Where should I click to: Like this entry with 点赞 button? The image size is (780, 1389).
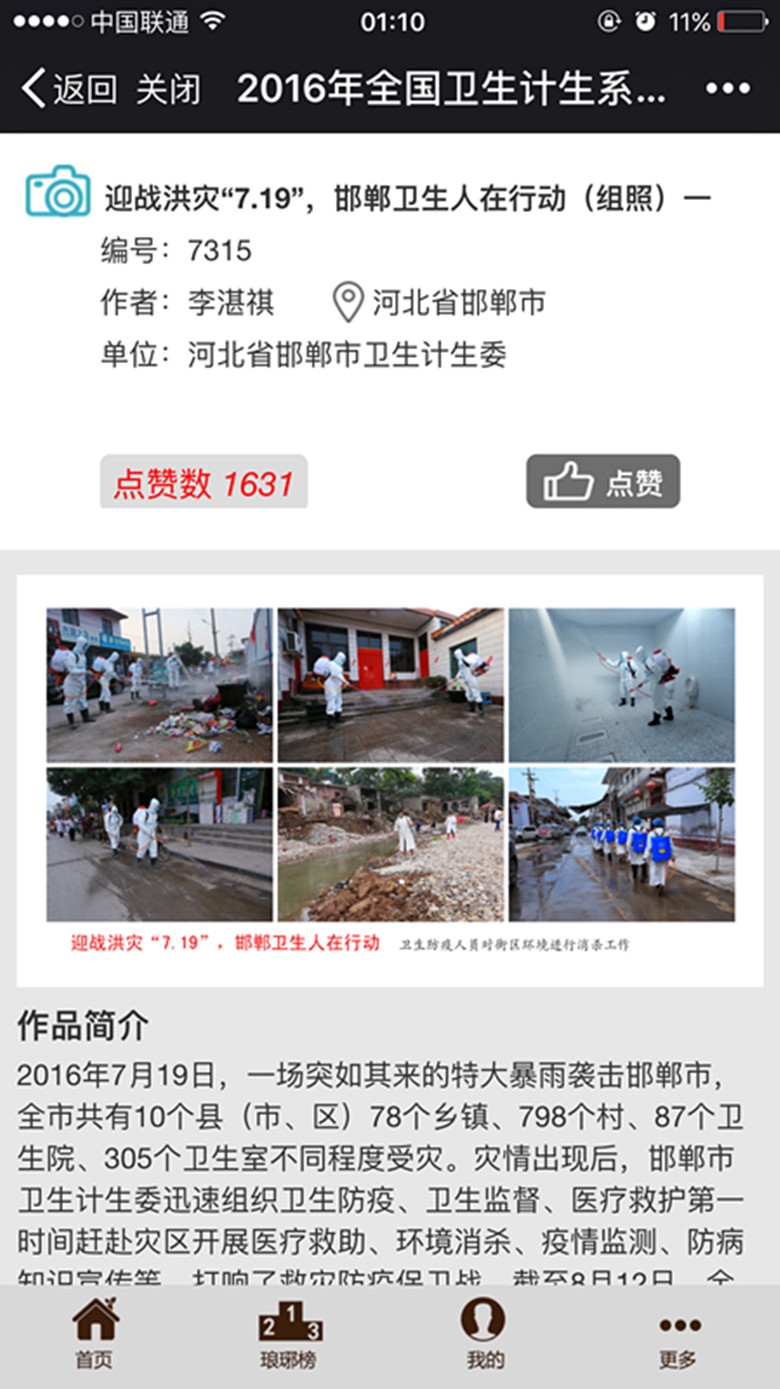point(603,482)
